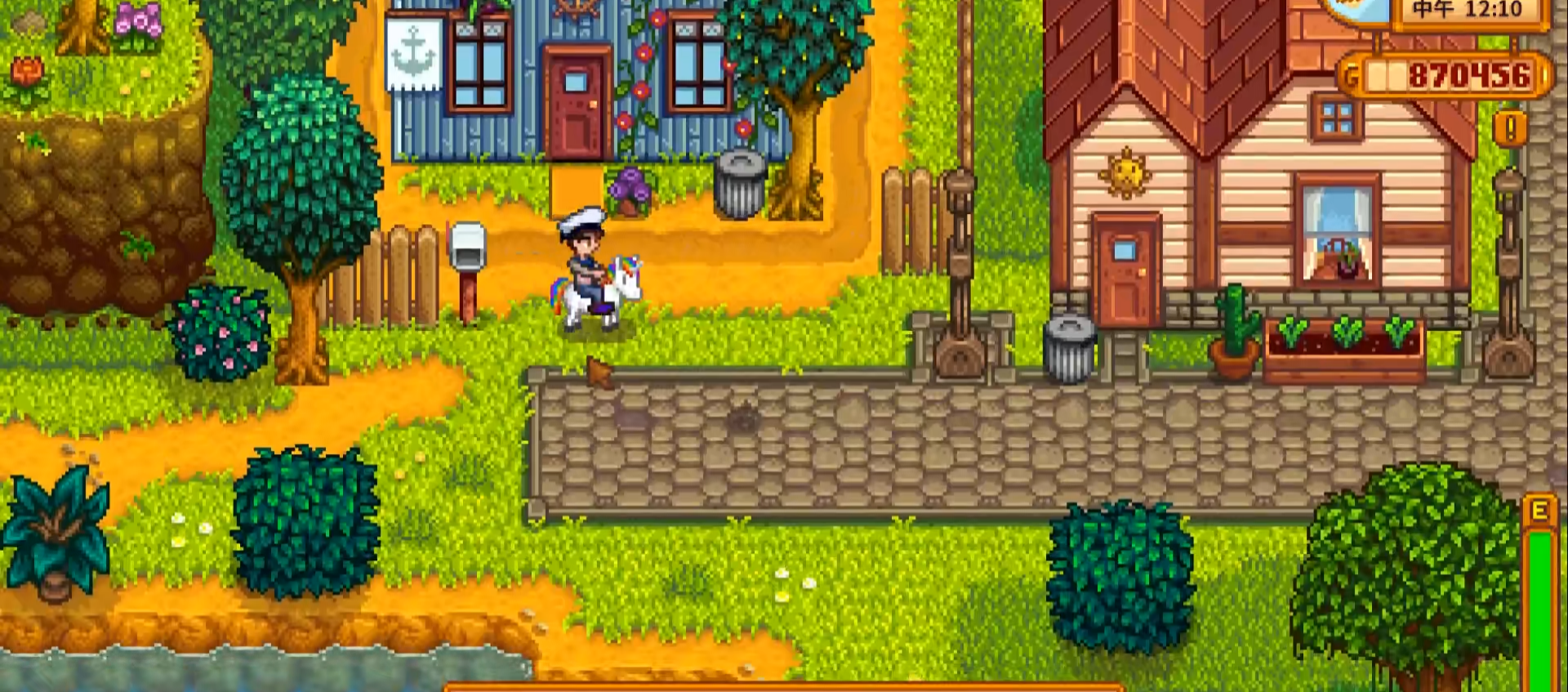Enter the blue house's red door
This screenshot has width=1568, height=692.
[577, 104]
